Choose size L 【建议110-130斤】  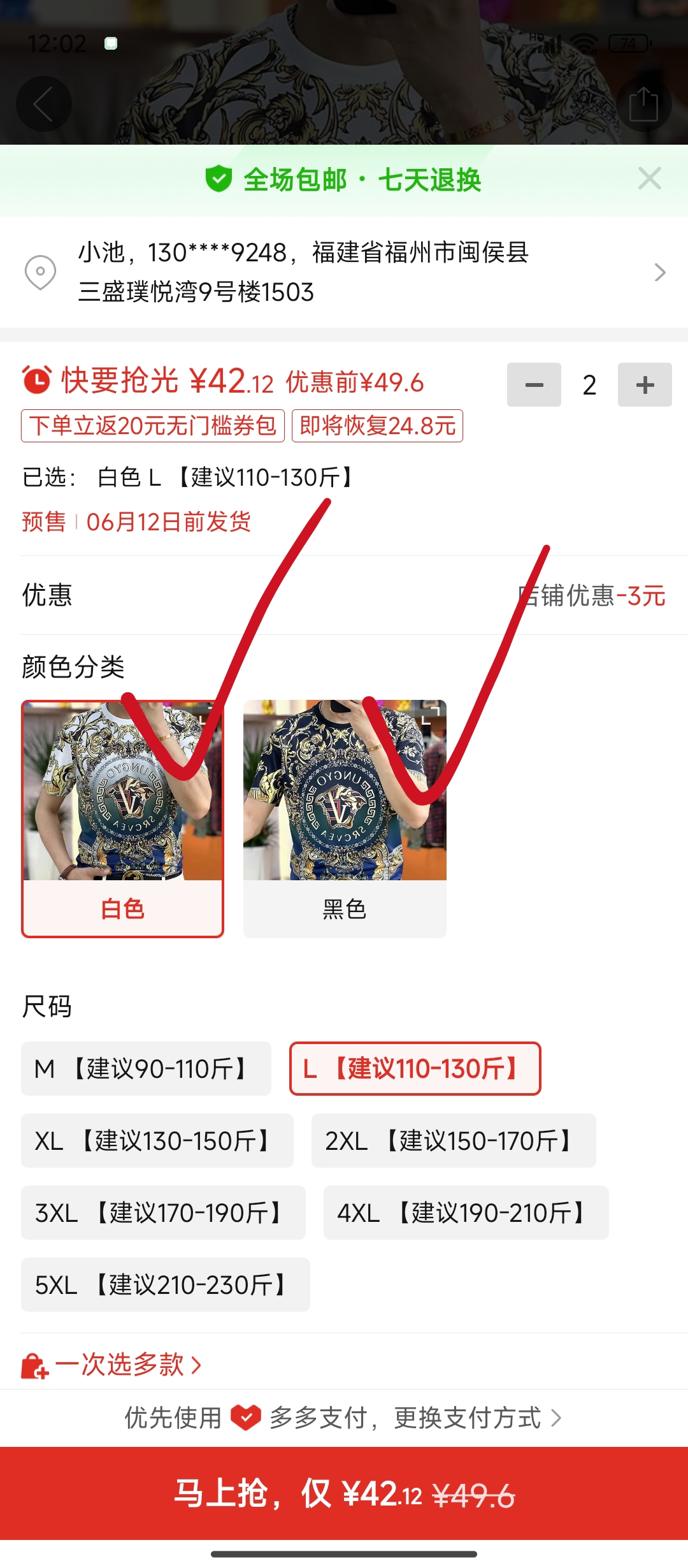click(415, 1069)
